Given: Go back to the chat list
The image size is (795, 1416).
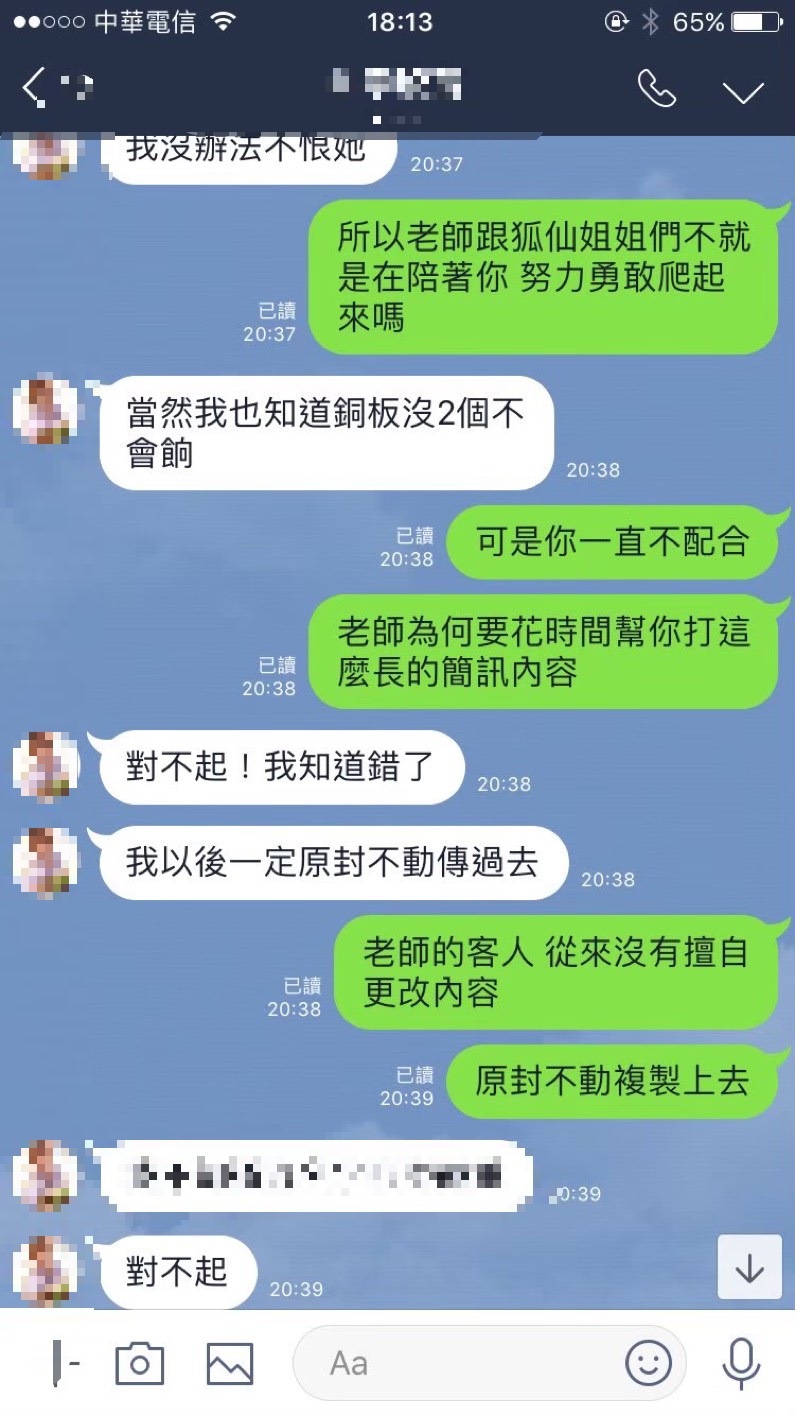Looking at the screenshot, I should click(x=35, y=90).
